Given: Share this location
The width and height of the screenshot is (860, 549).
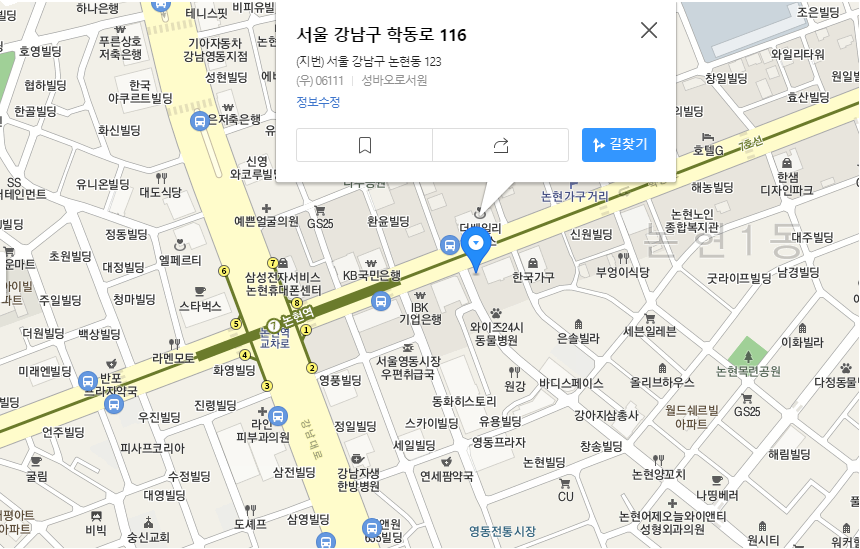Looking at the screenshot, I should pyautogui.click(x=501, y=145).
